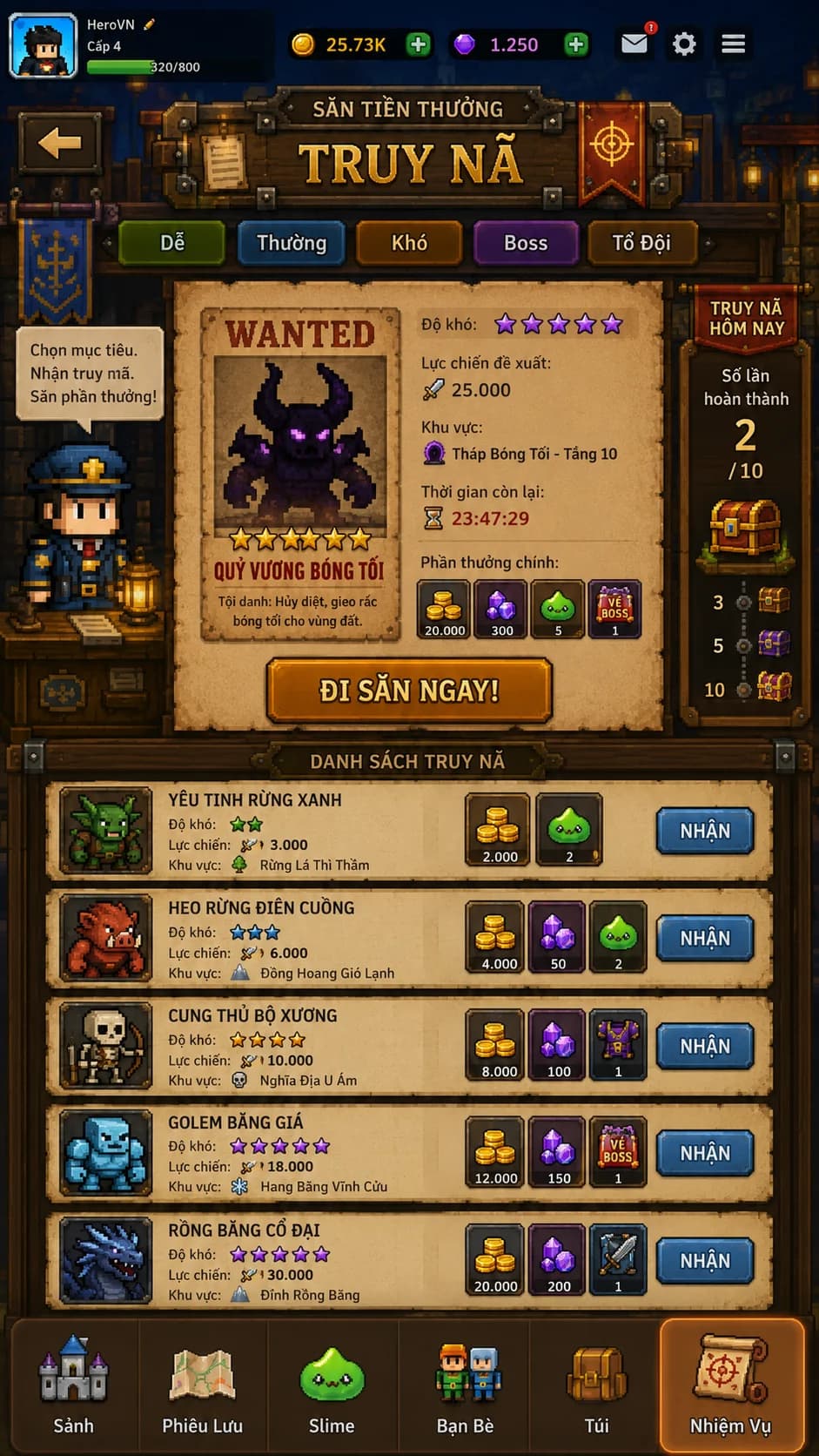This screenshot has width=819, height=1456.
Task: Switch to the Boss tab
Action: point(526,243)
